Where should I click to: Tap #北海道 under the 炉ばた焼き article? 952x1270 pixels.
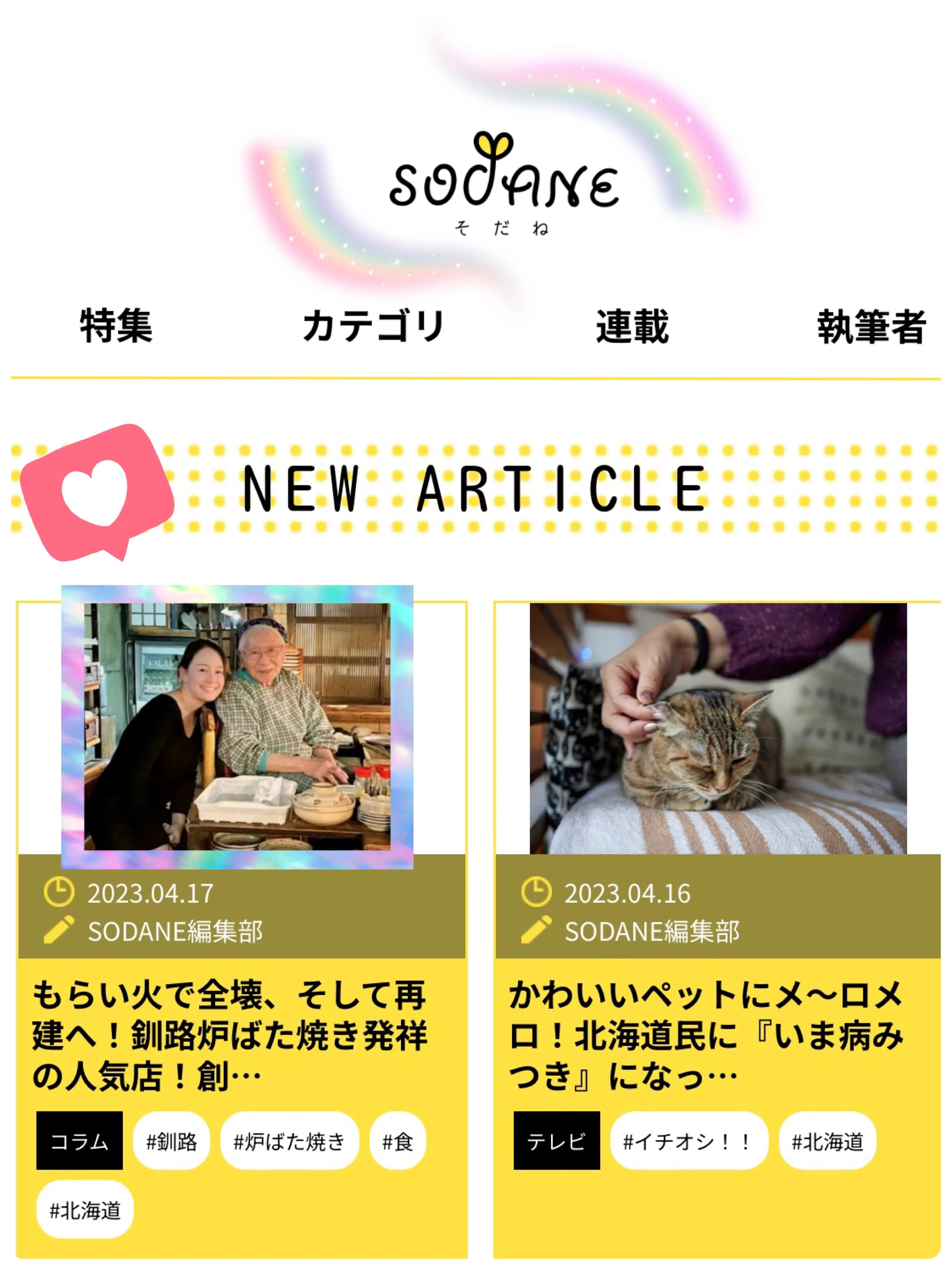tap(85, 1210)
